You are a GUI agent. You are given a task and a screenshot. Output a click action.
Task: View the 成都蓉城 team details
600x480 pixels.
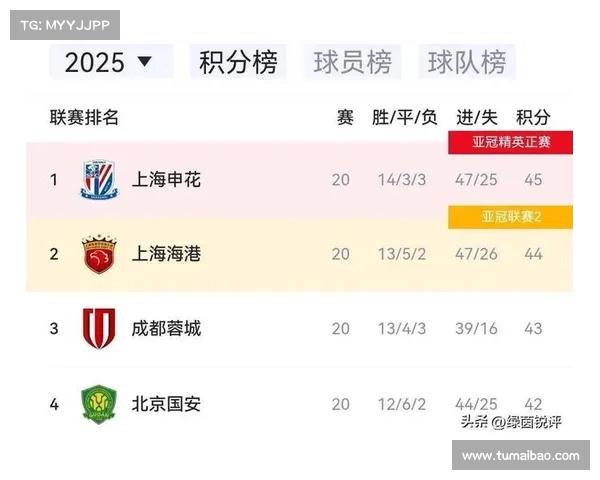[166, 328]
